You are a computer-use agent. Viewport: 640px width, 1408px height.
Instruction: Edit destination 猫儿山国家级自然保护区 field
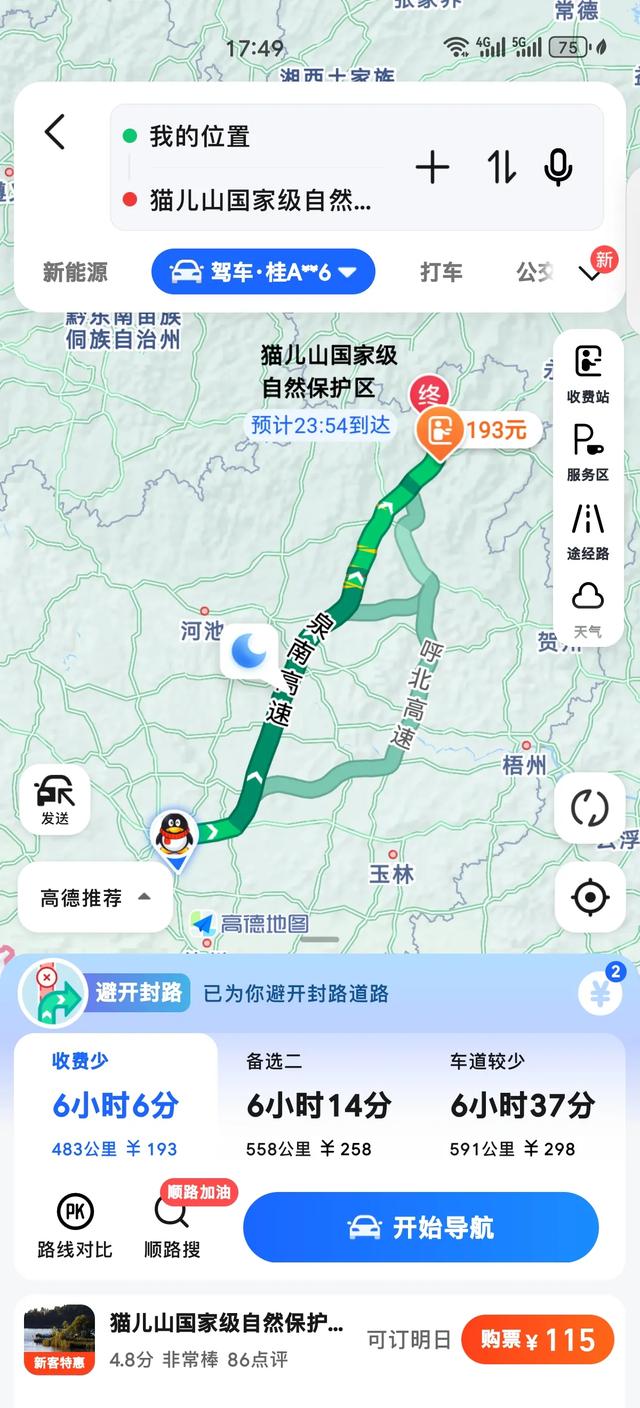(x=260, y=200)
